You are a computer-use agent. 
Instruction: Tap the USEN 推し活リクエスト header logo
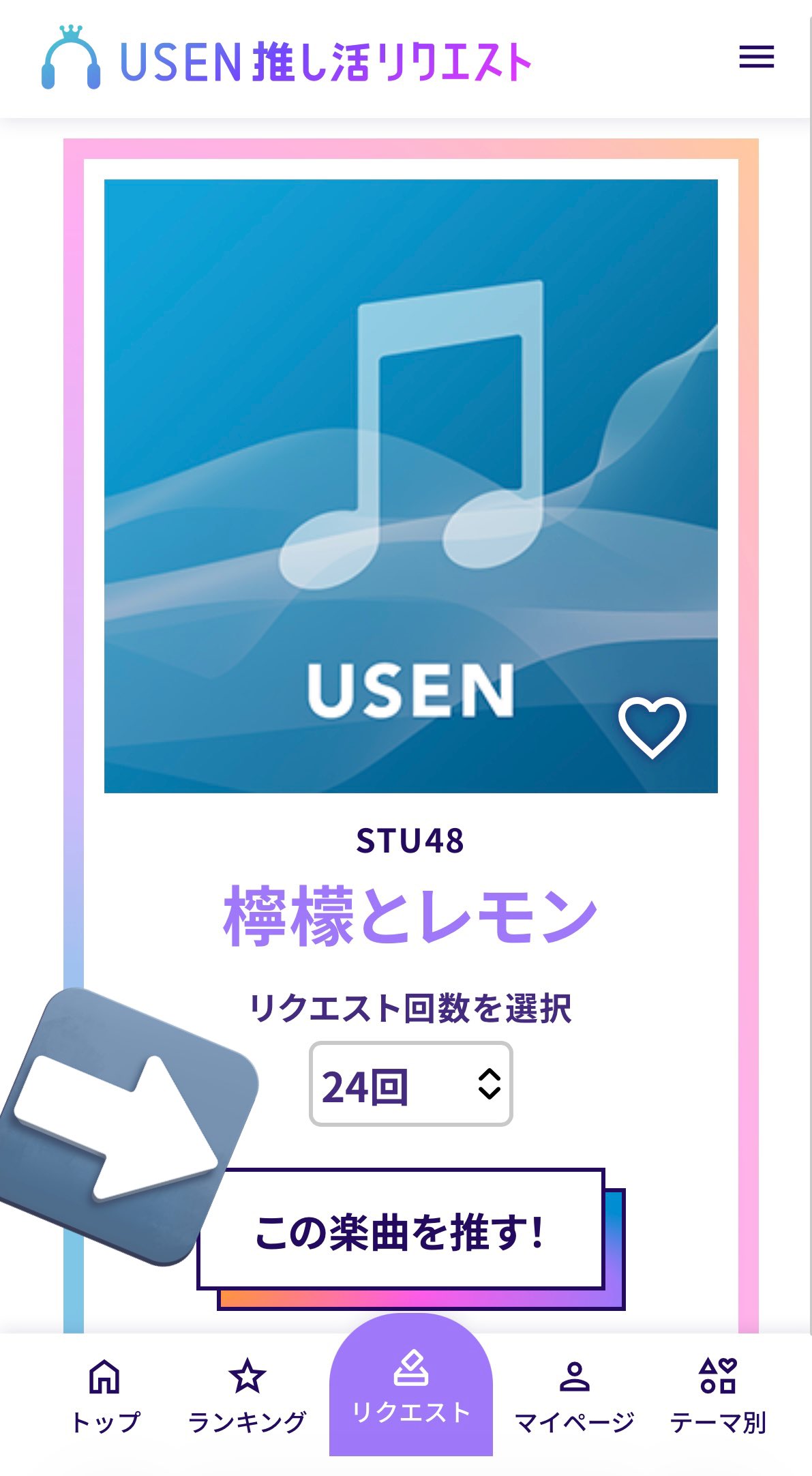coord(286,60)
